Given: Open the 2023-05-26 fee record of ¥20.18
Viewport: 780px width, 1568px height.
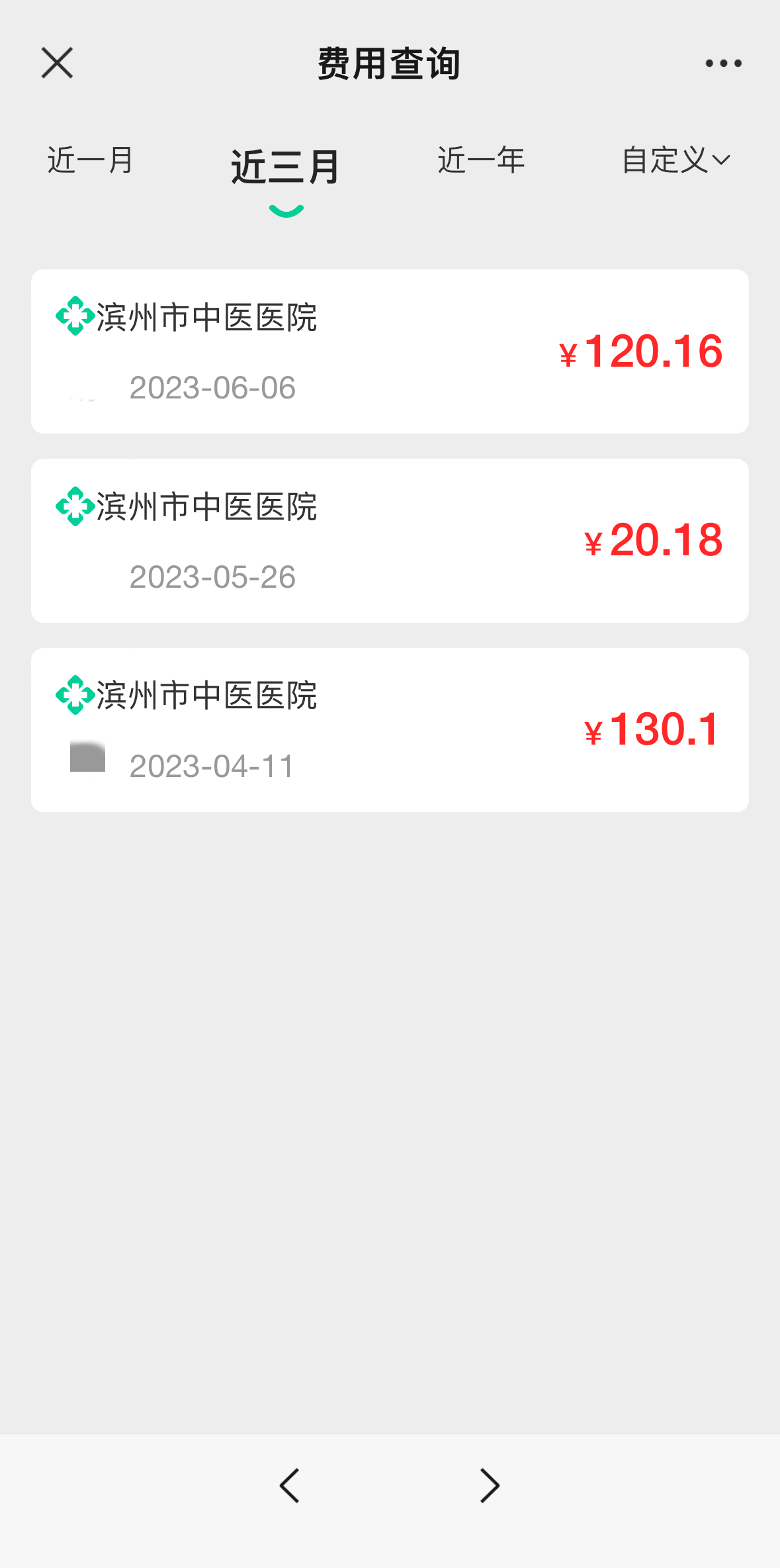Looking at the screenshot, I should coord(390,541).
